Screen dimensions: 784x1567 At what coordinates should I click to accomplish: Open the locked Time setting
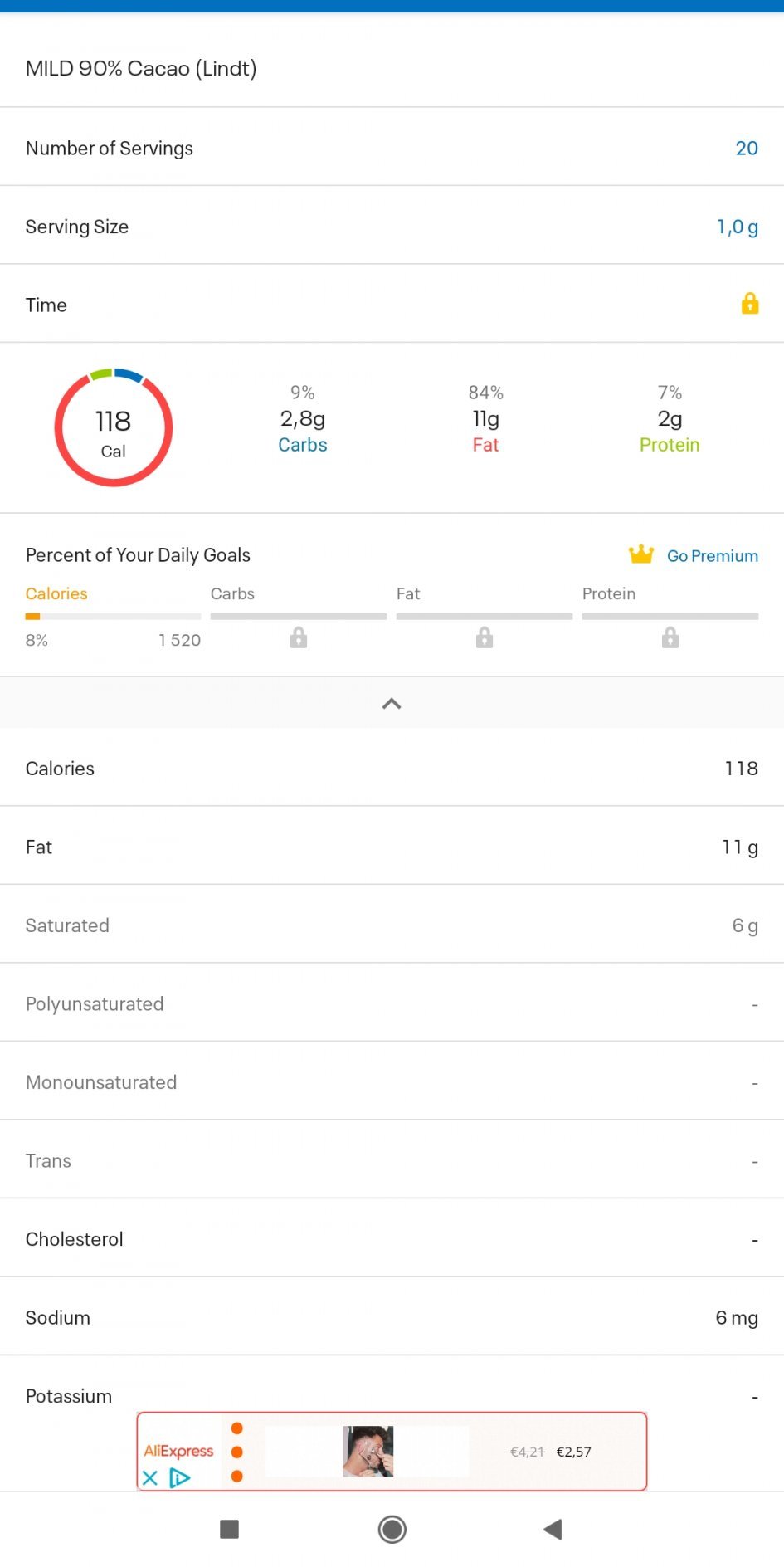tap(749, 305)
